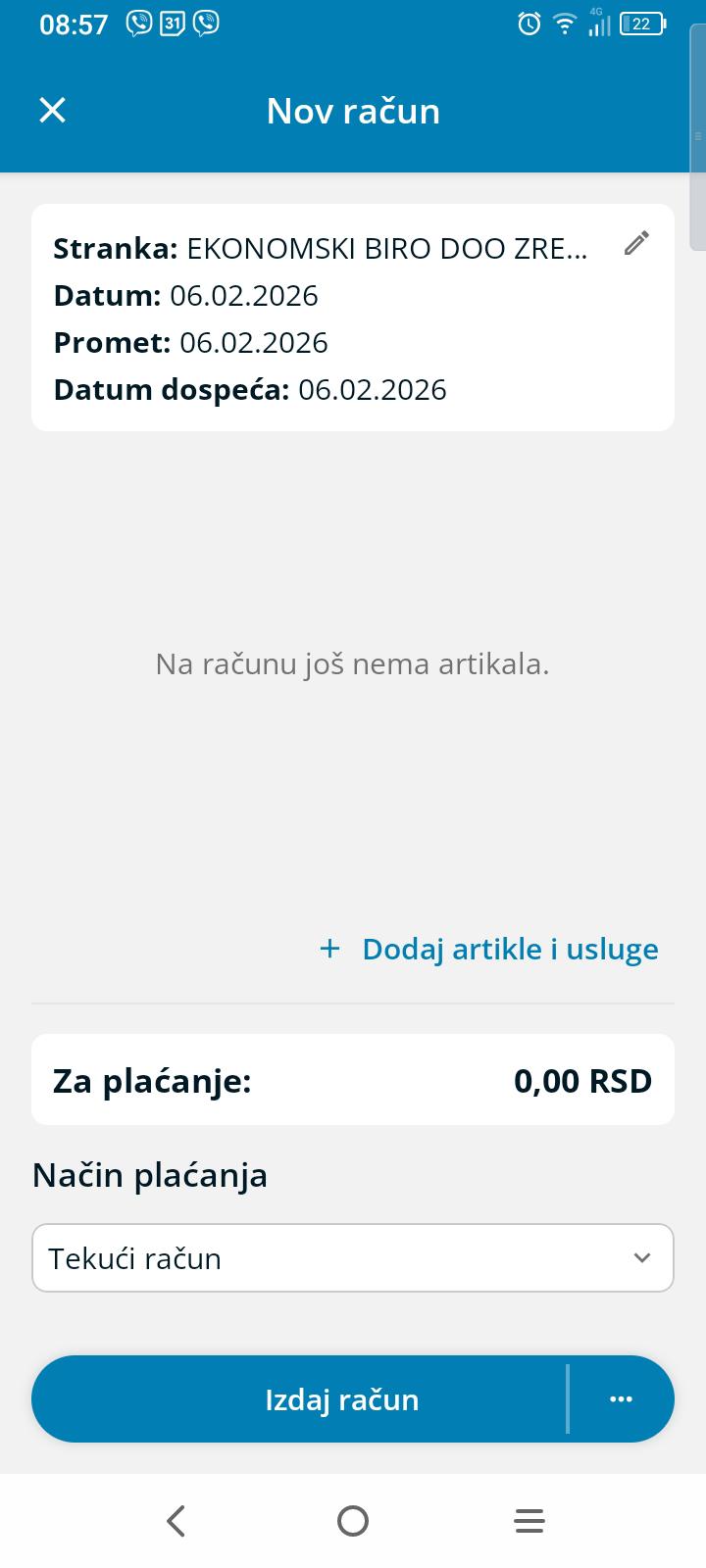The height and width of the screenshot is (1568, 706).
Task: Tap Dodaj artikle i usluge
Action: [x=489, y=949]
